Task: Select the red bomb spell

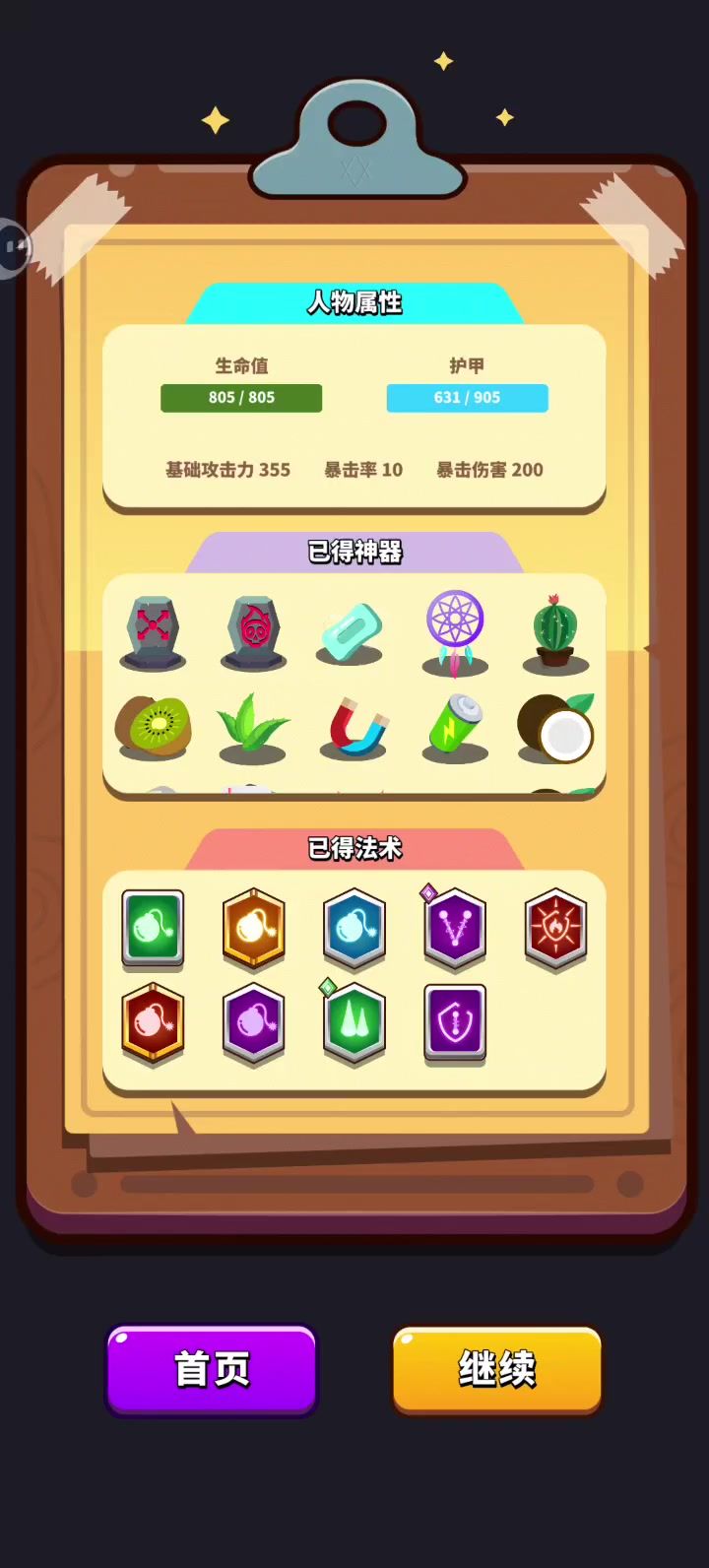Action: [x=153, y=1022]
